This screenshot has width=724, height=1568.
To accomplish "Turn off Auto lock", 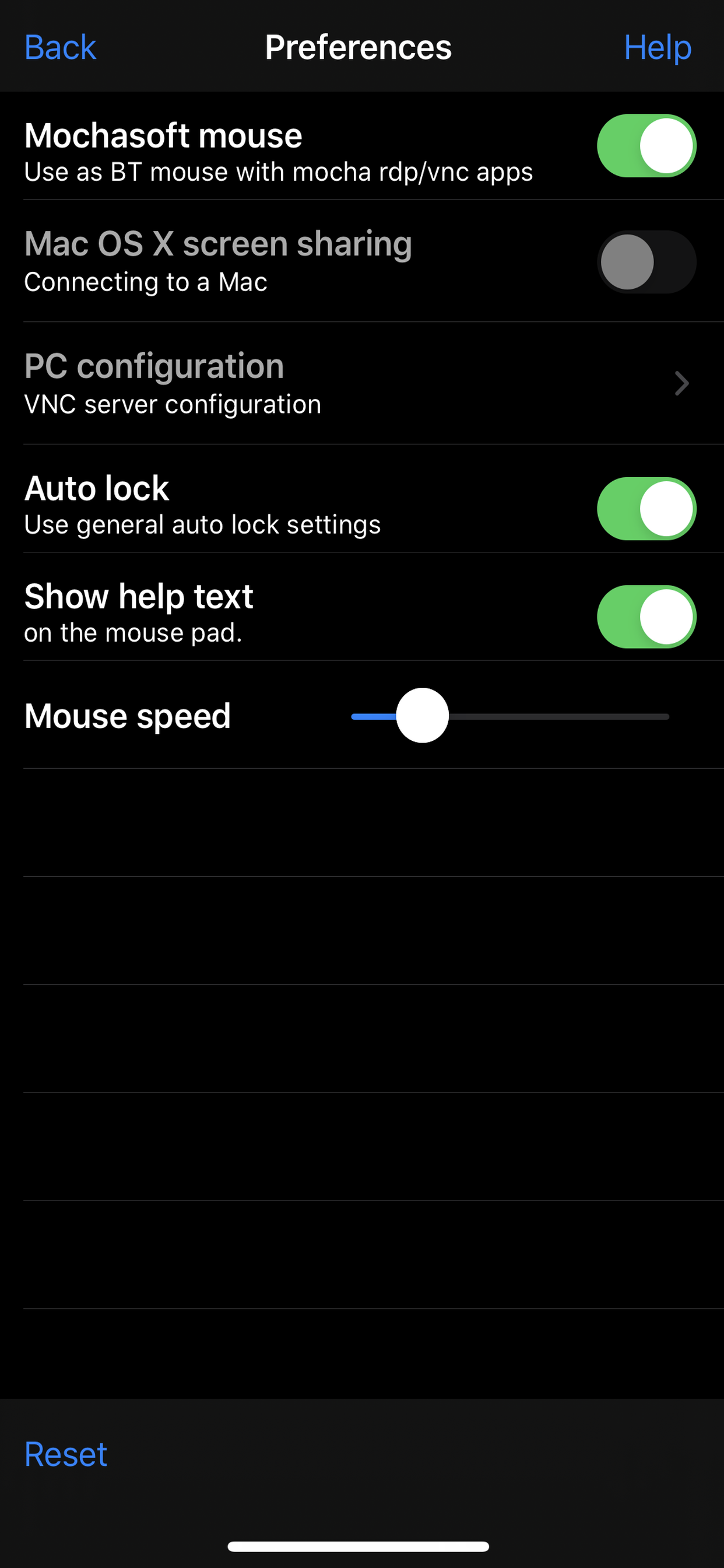I will pyautogui.click(x=646, y=508).
